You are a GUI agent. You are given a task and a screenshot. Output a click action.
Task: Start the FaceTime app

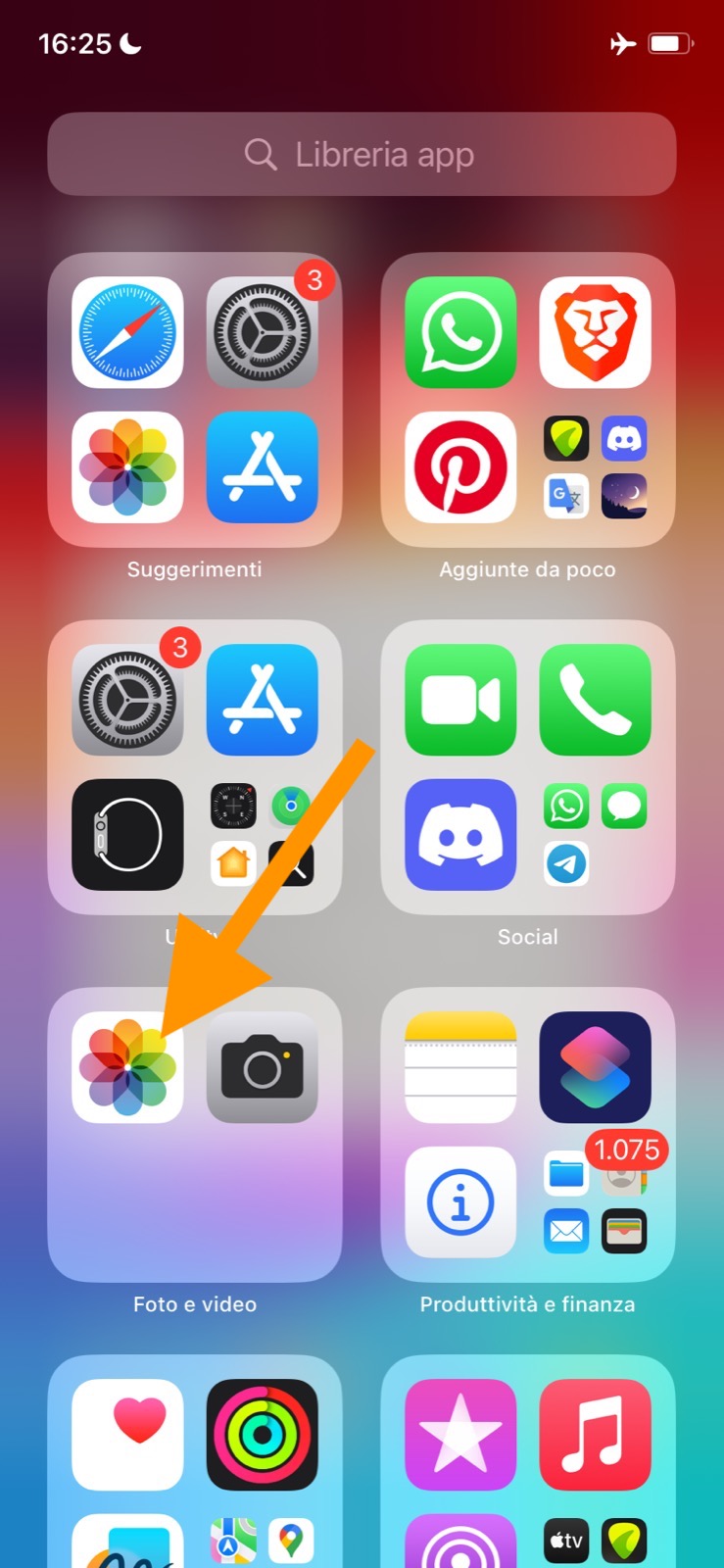(460, 700)
